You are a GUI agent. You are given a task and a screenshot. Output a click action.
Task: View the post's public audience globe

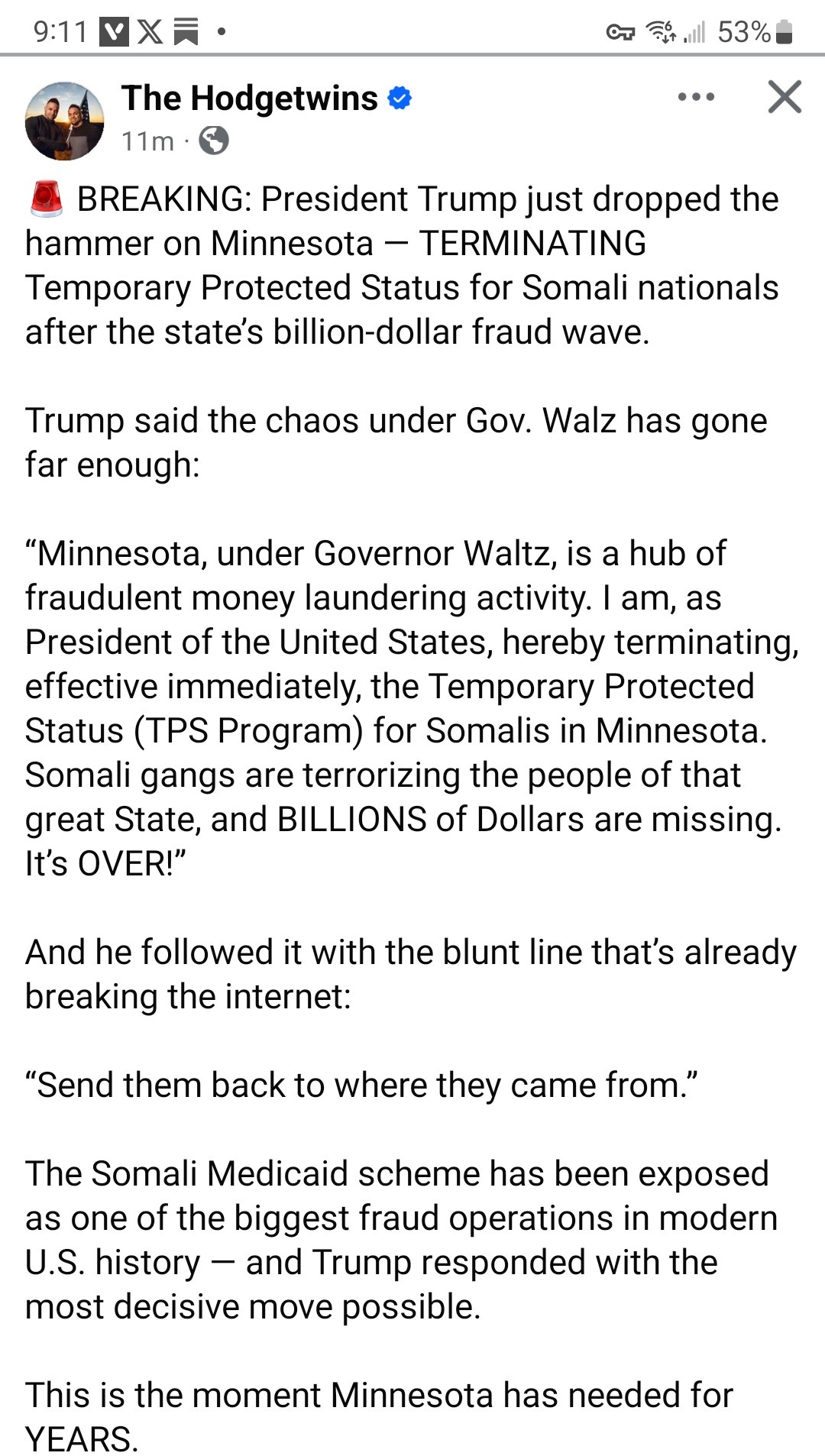pyautogui.click(x=214, y=141)
